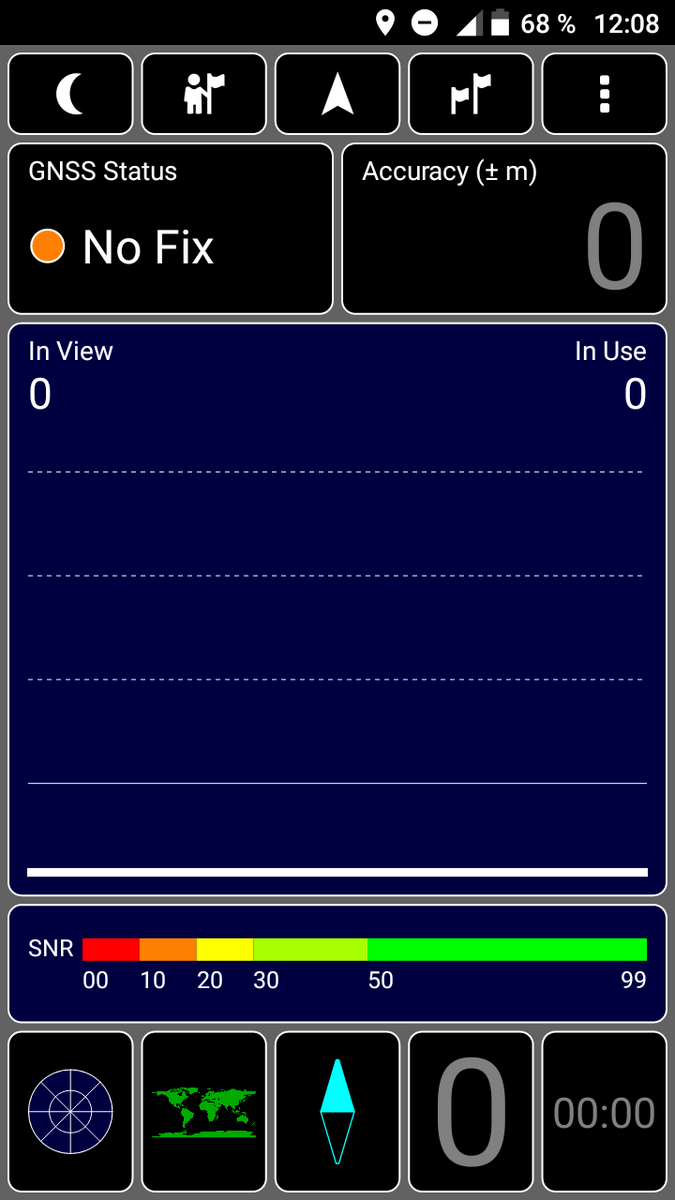
Task: Open the two flags waypoints button
Action: pos(471,94)
